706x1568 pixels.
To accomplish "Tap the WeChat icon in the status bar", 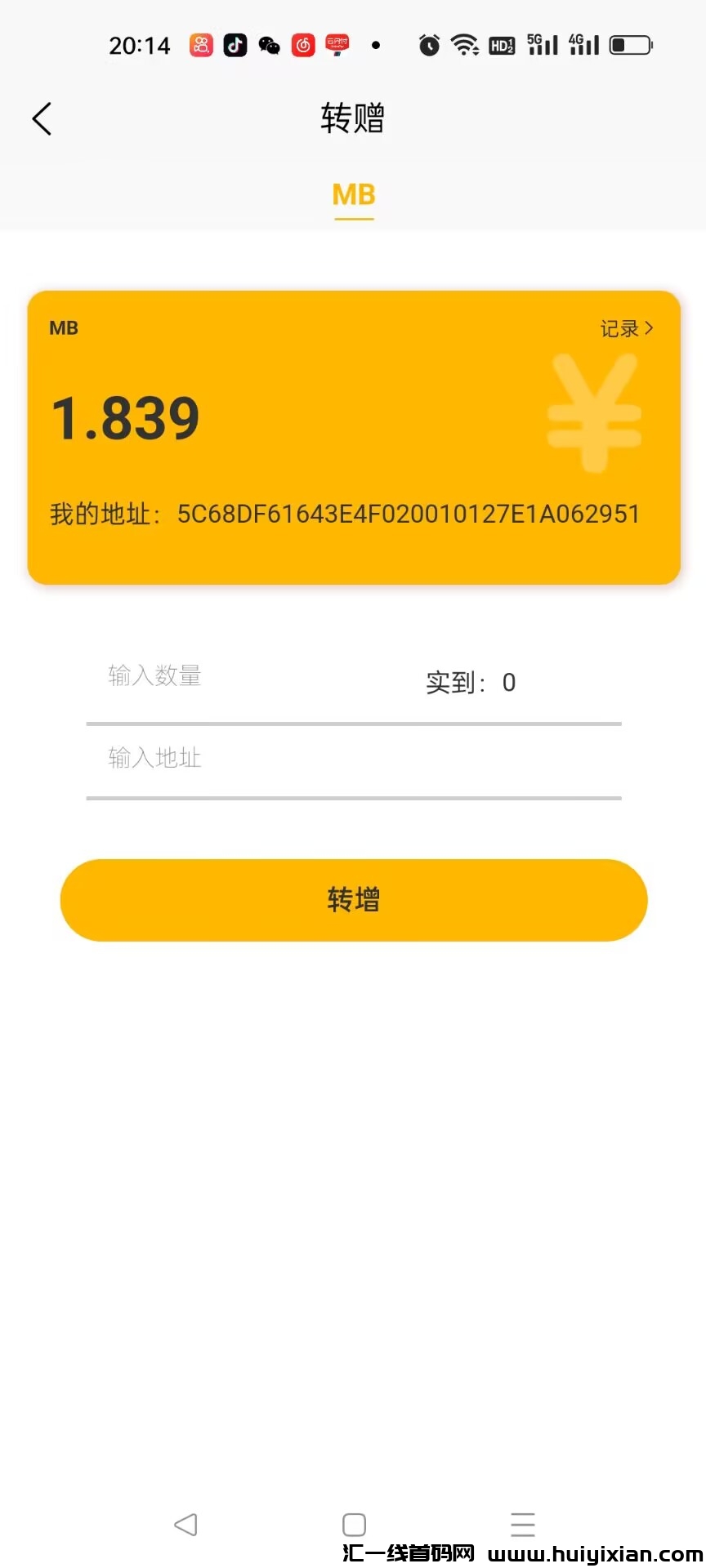I will point(270,45).
